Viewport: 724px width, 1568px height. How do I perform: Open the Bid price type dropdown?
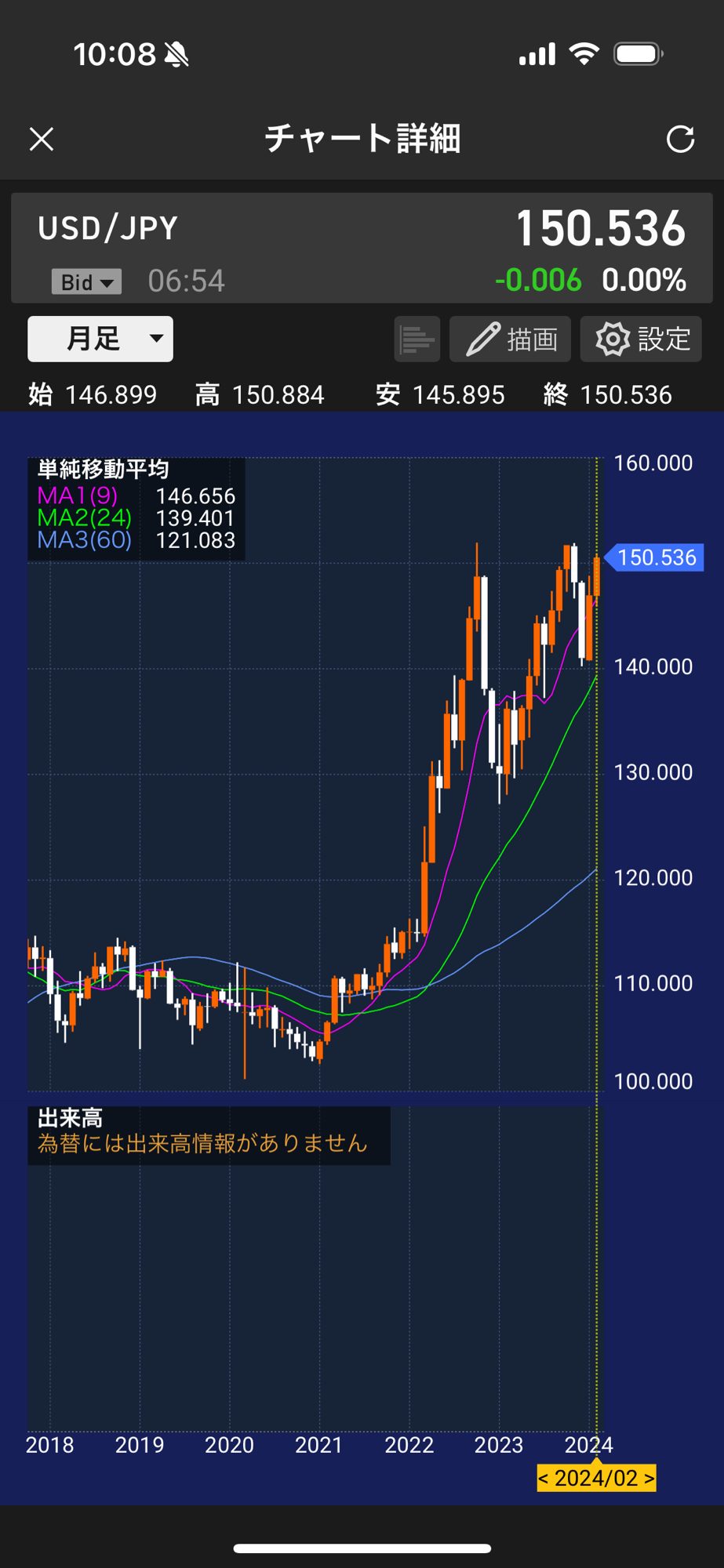coord(86,281)
